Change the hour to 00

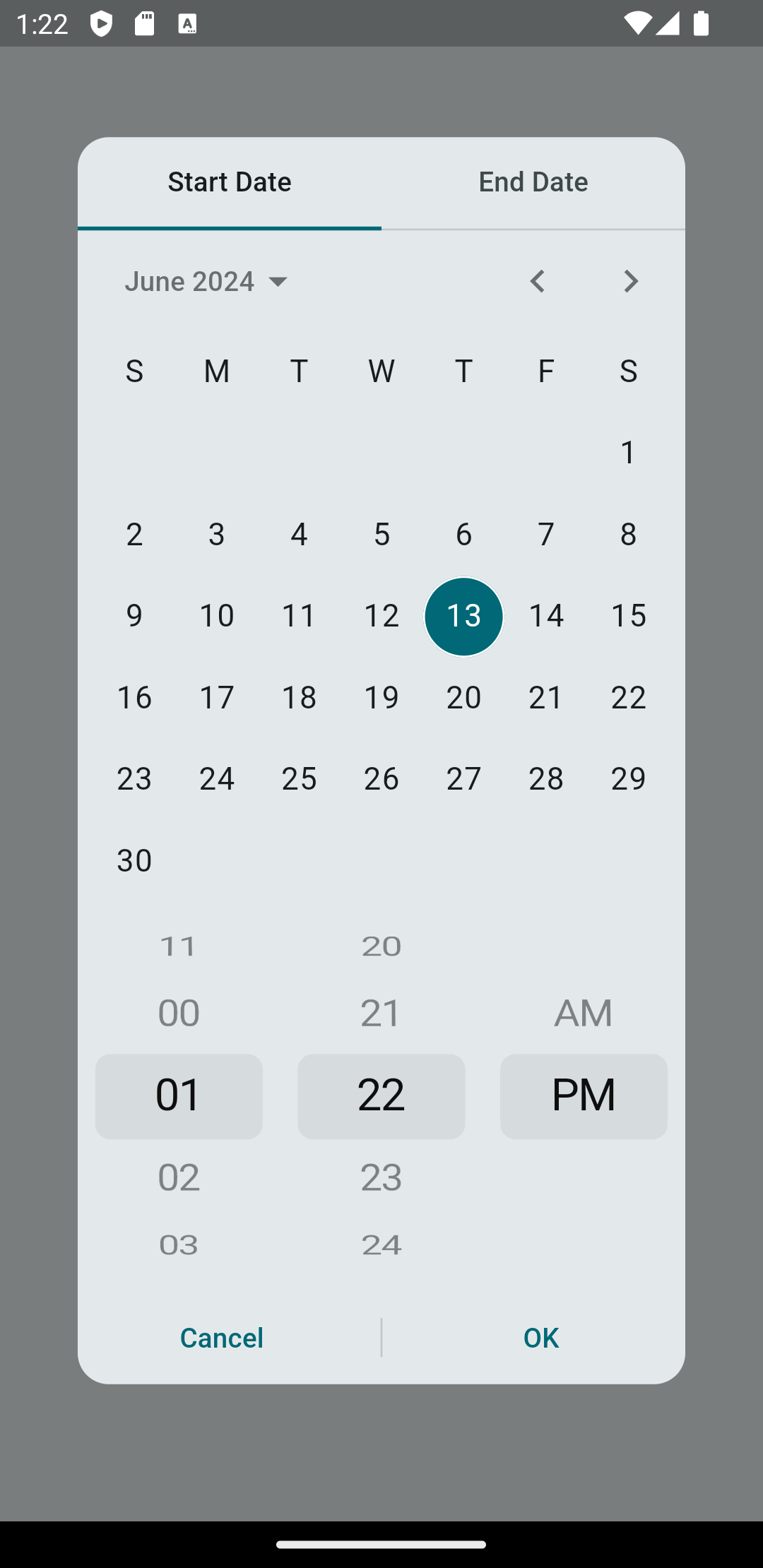pyautogui.click(x=179, y=1013)
